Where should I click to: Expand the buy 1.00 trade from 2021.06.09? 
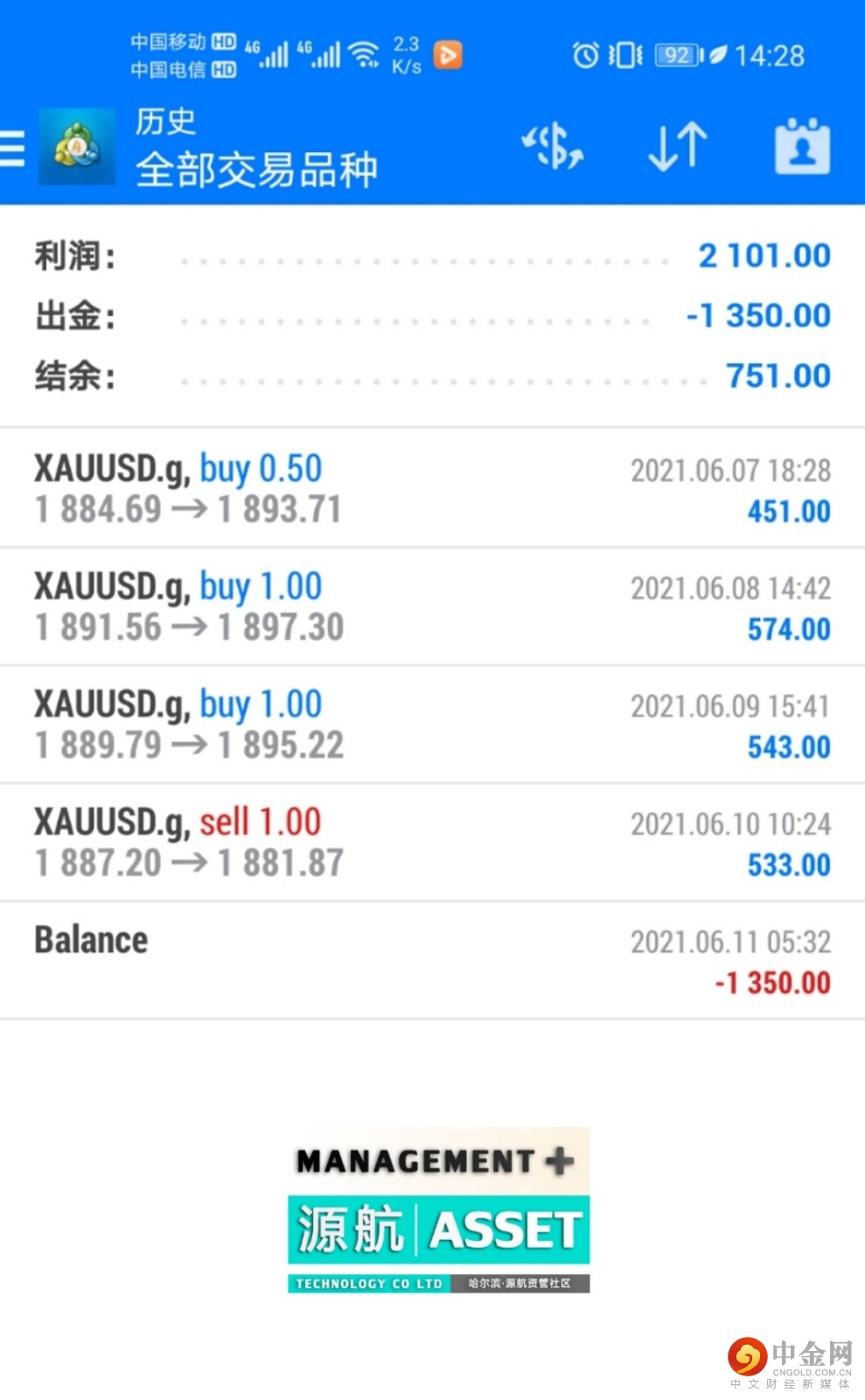tap(432, 724)
